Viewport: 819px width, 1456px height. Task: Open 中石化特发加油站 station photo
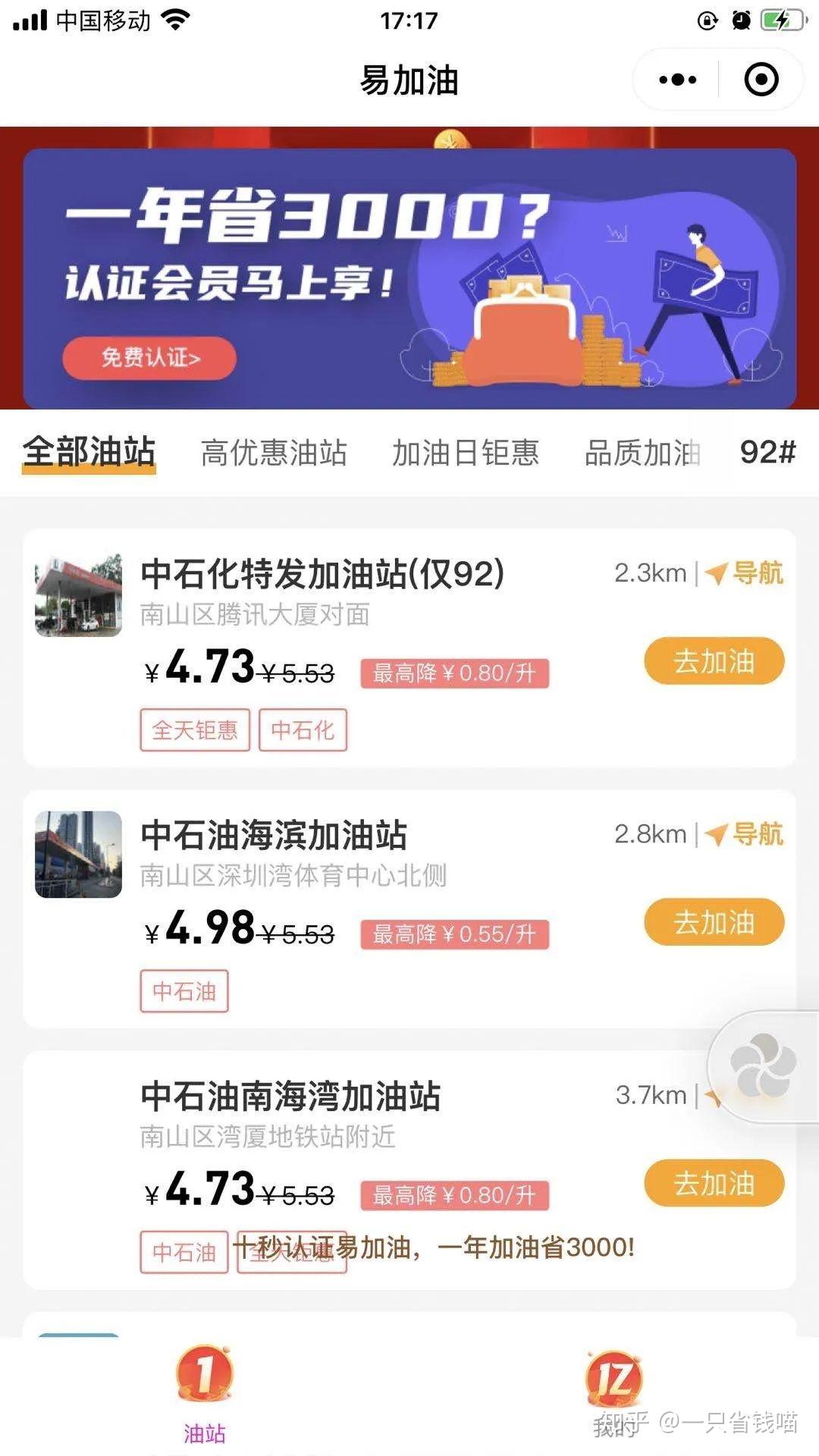click(x=79, y=595)
